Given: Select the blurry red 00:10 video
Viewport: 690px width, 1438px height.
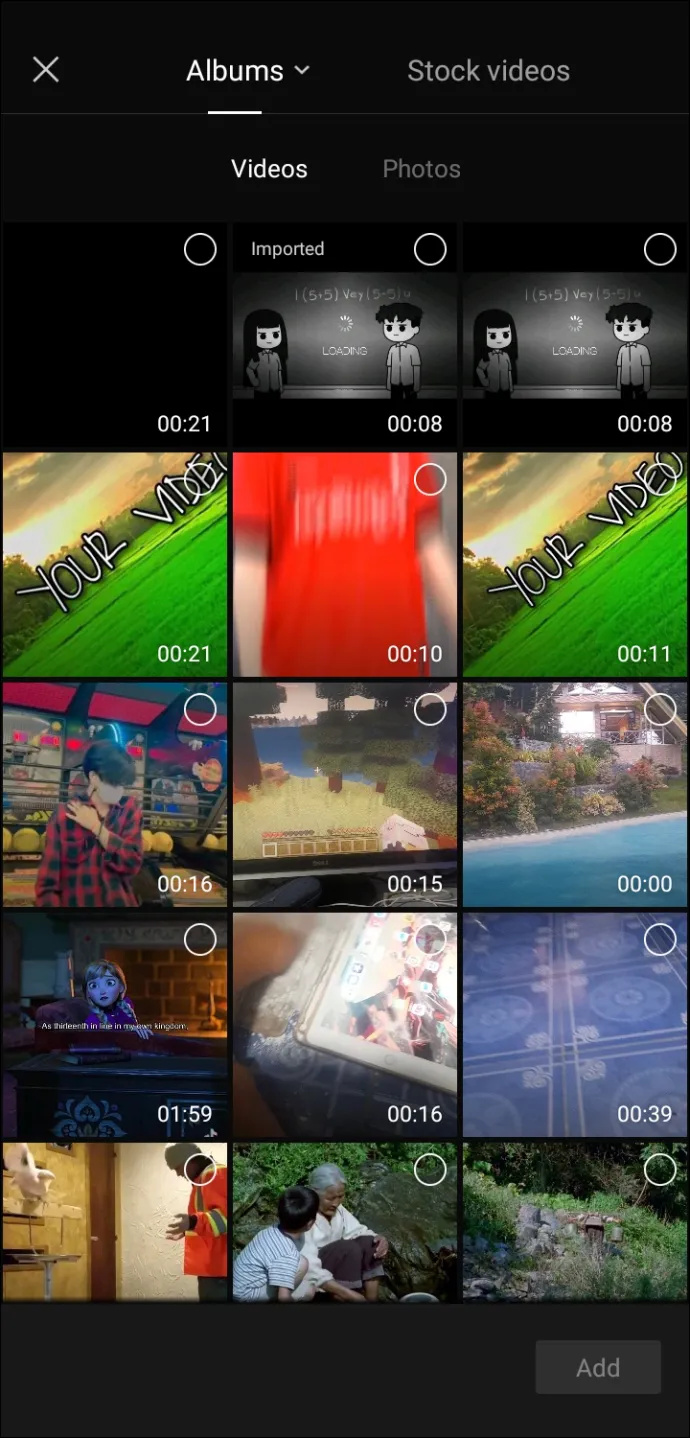Looking at the screenshot, I should (x=344, y=565).
